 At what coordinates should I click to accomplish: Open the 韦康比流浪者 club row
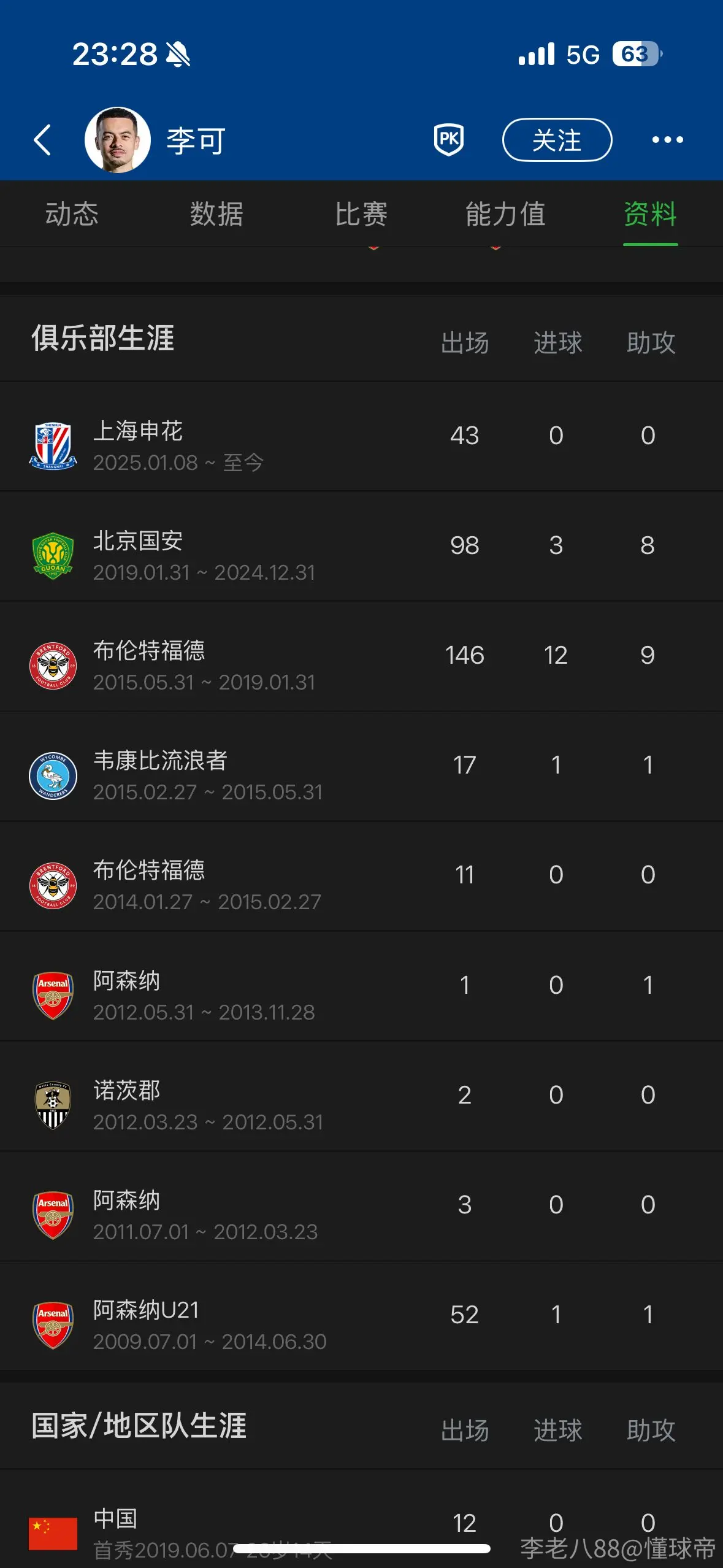pos(361,766)
